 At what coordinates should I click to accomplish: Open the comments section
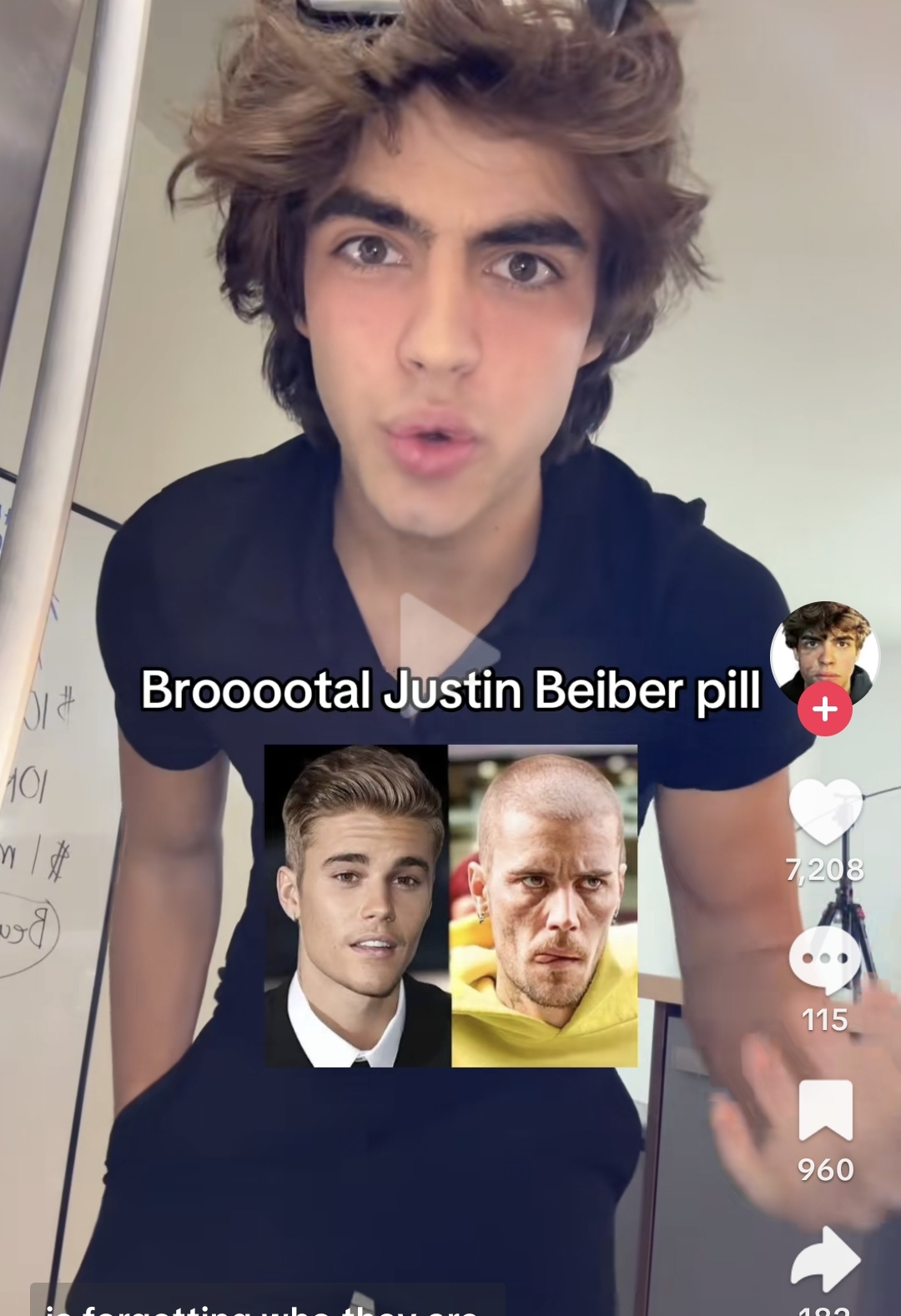pyautogui.click(x=825, y=961)
